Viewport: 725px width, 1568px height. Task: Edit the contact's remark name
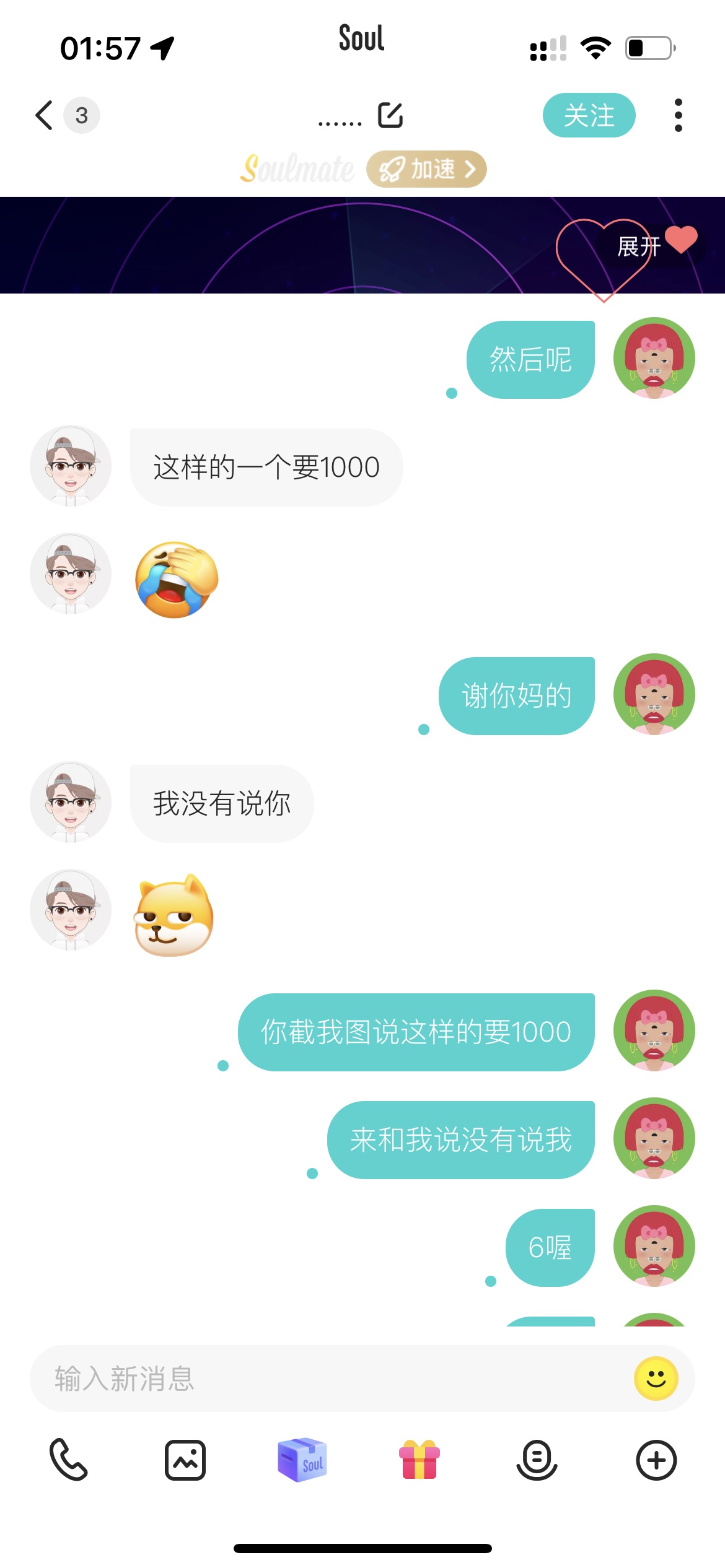click(390, 115)
